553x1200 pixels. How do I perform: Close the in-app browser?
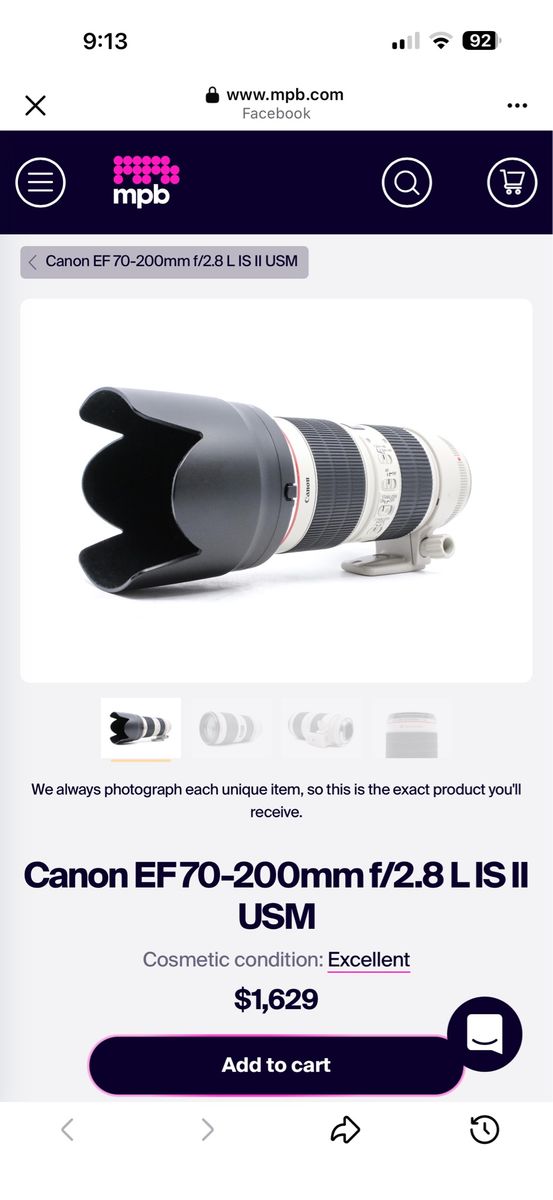(x=35, y=105)
